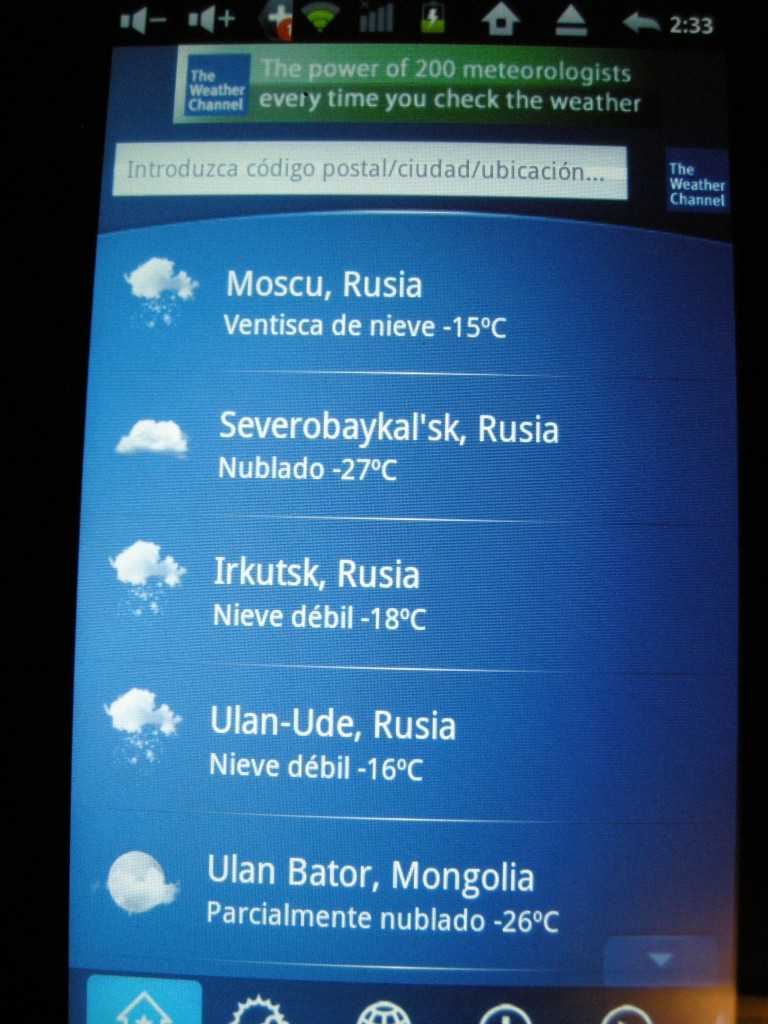Open Moscu, Rusia weather details
Viewport: 768px width, 1024px height.
click(400, 302)
